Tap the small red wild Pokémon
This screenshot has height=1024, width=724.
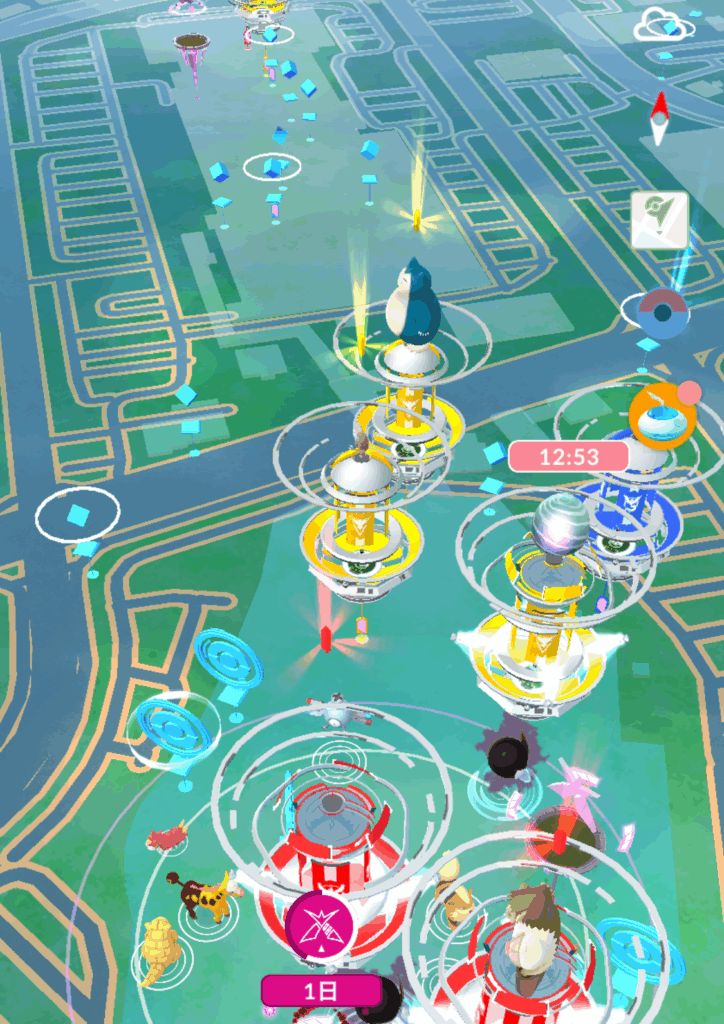tap(168, 836)
